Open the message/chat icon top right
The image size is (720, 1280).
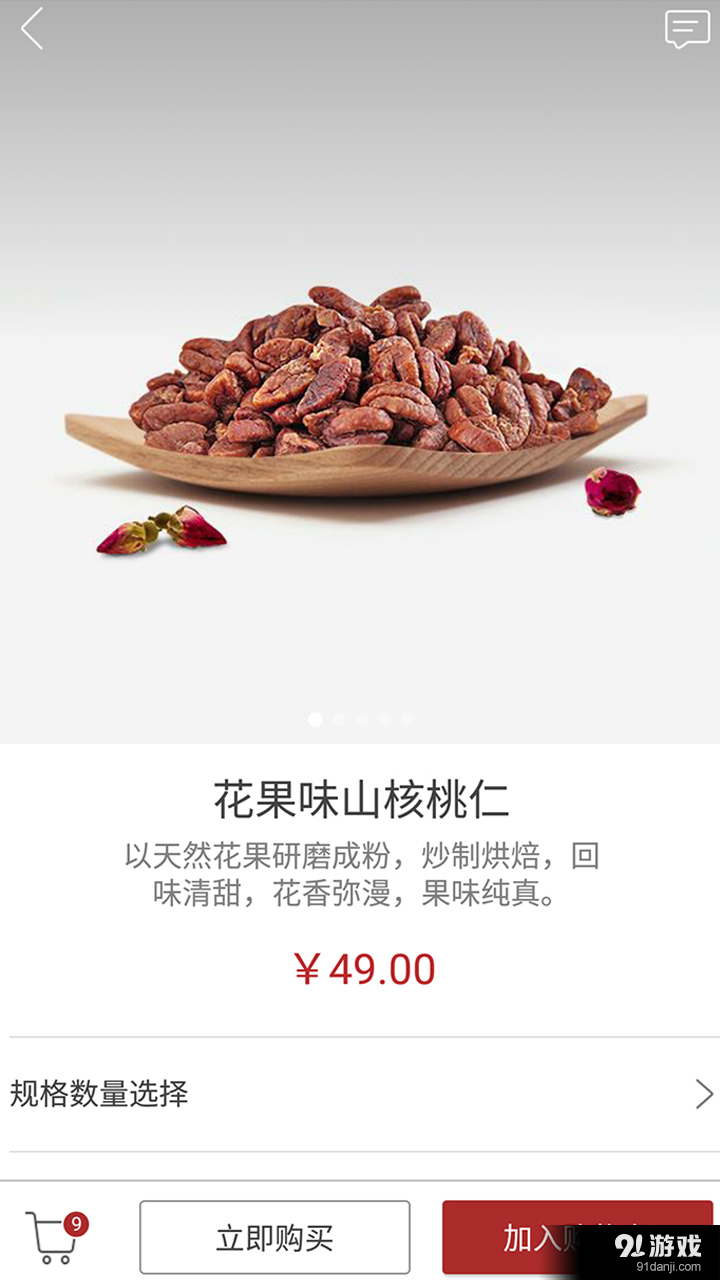pyautogui.click(x=686, y=29)
